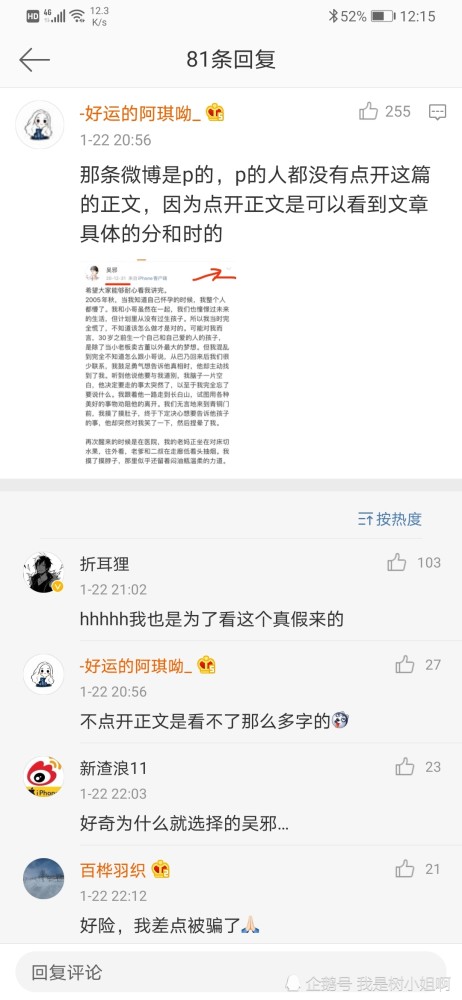Go back using the top-left arrow
This screenshot has width=462, height=1000.
coord(34,60)
